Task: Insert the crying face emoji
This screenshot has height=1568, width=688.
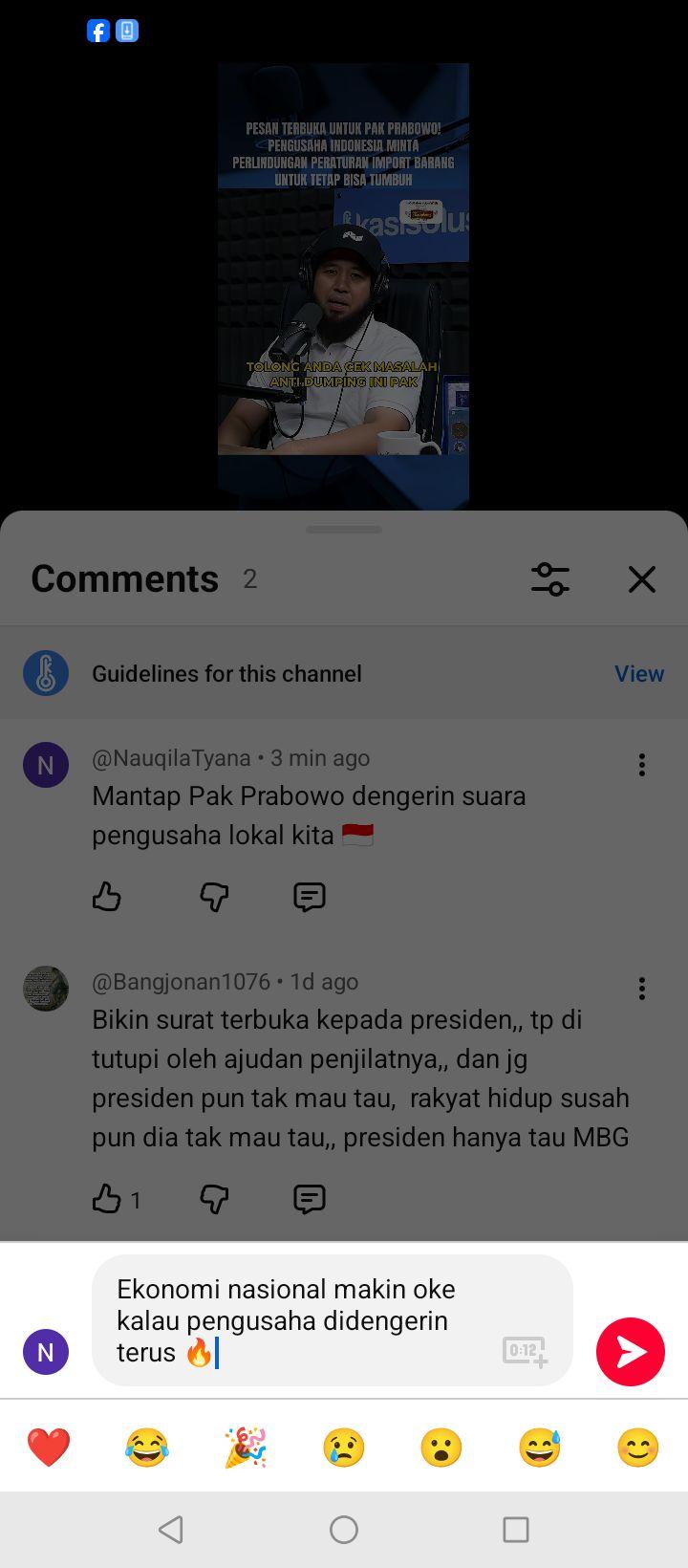Action: [x=344, y=1448]
